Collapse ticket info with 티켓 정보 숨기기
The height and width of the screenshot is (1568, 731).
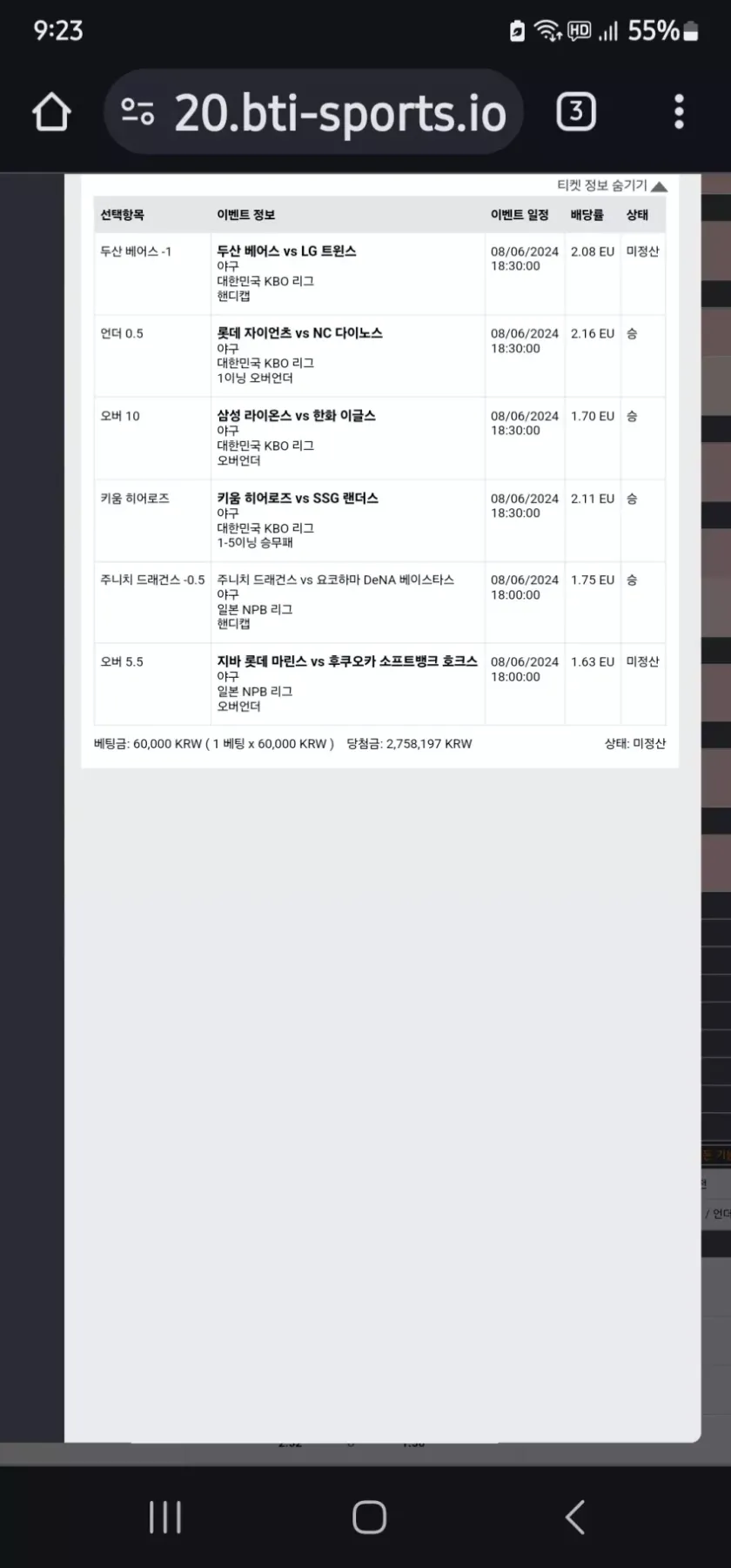coord(612,185)
